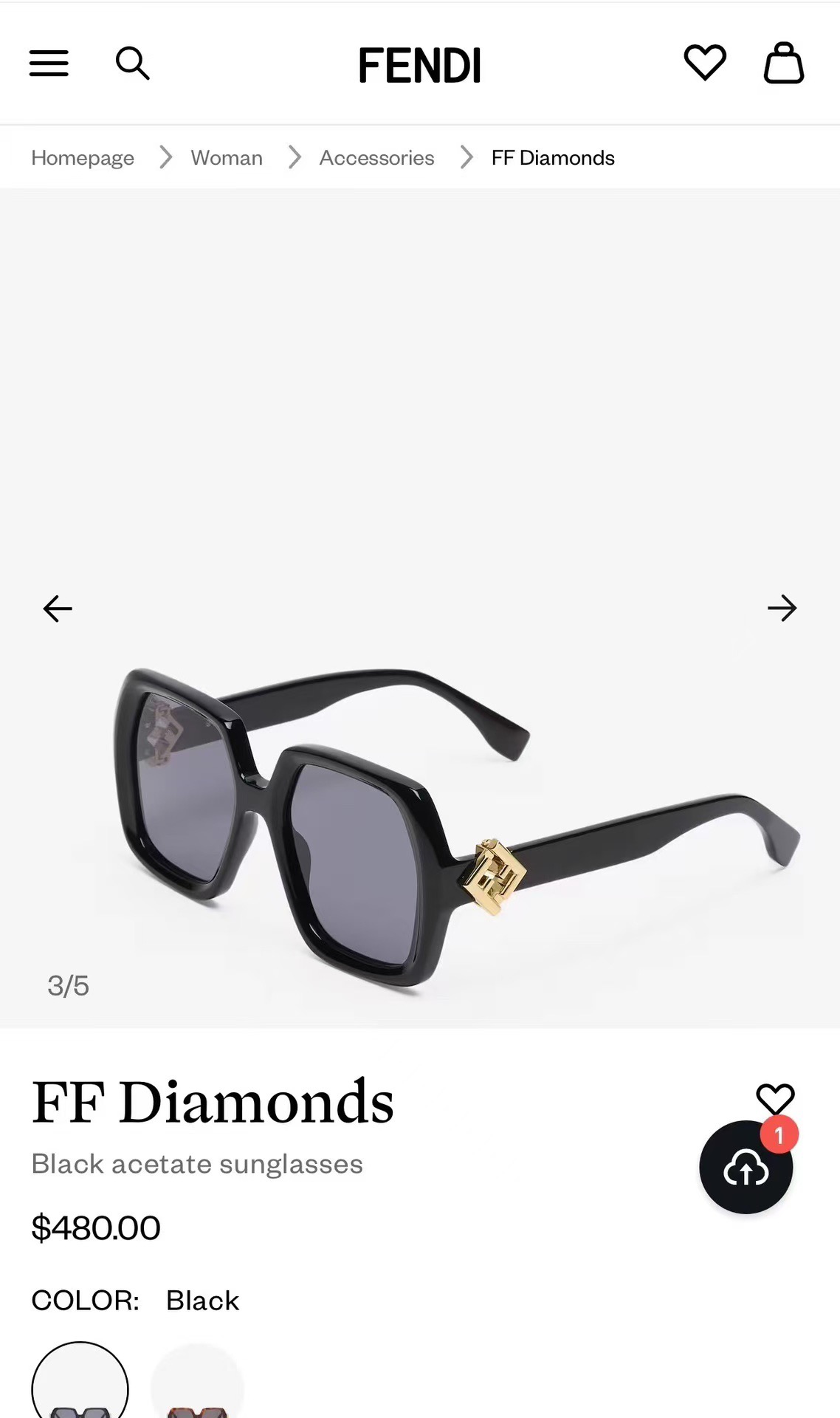840x1418 pixels.
Task: Open the search magnifier
Action: [x=133, y=64]
